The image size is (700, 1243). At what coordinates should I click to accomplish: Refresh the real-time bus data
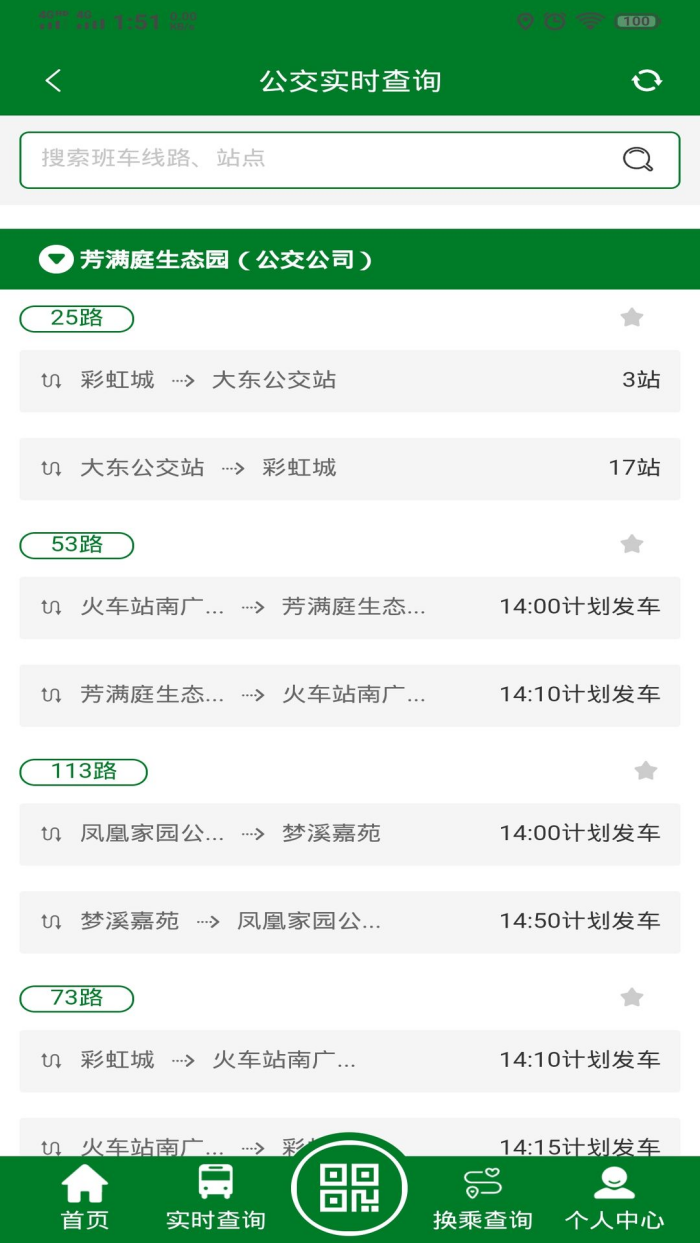click(647, 81)
